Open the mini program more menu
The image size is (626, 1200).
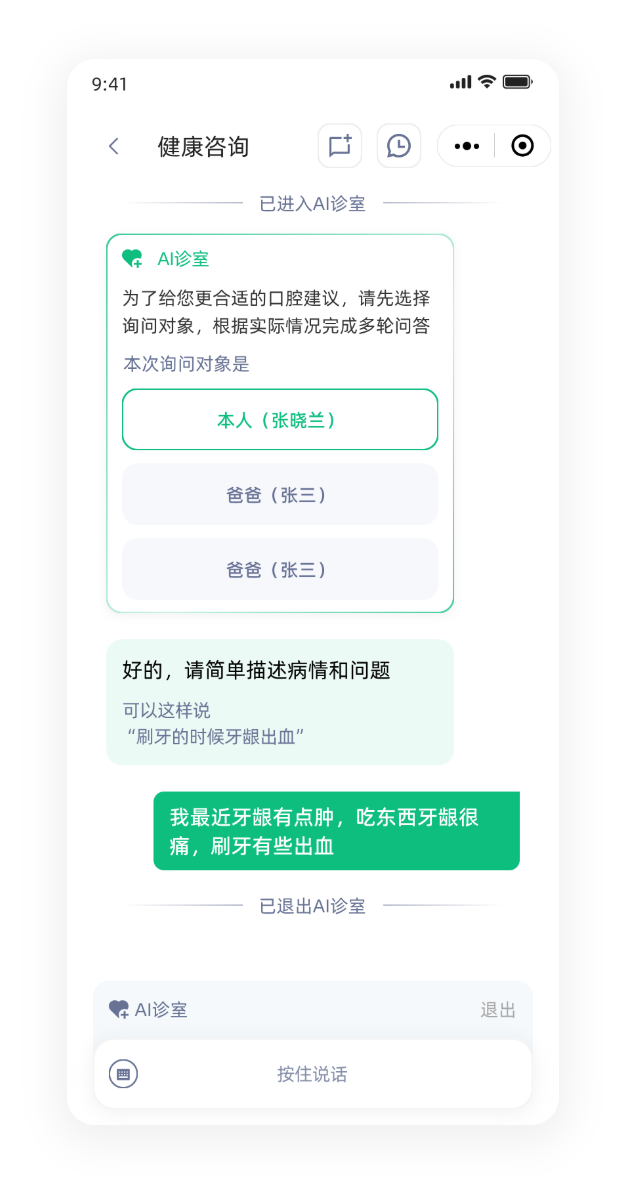click(x=466, y=146)
